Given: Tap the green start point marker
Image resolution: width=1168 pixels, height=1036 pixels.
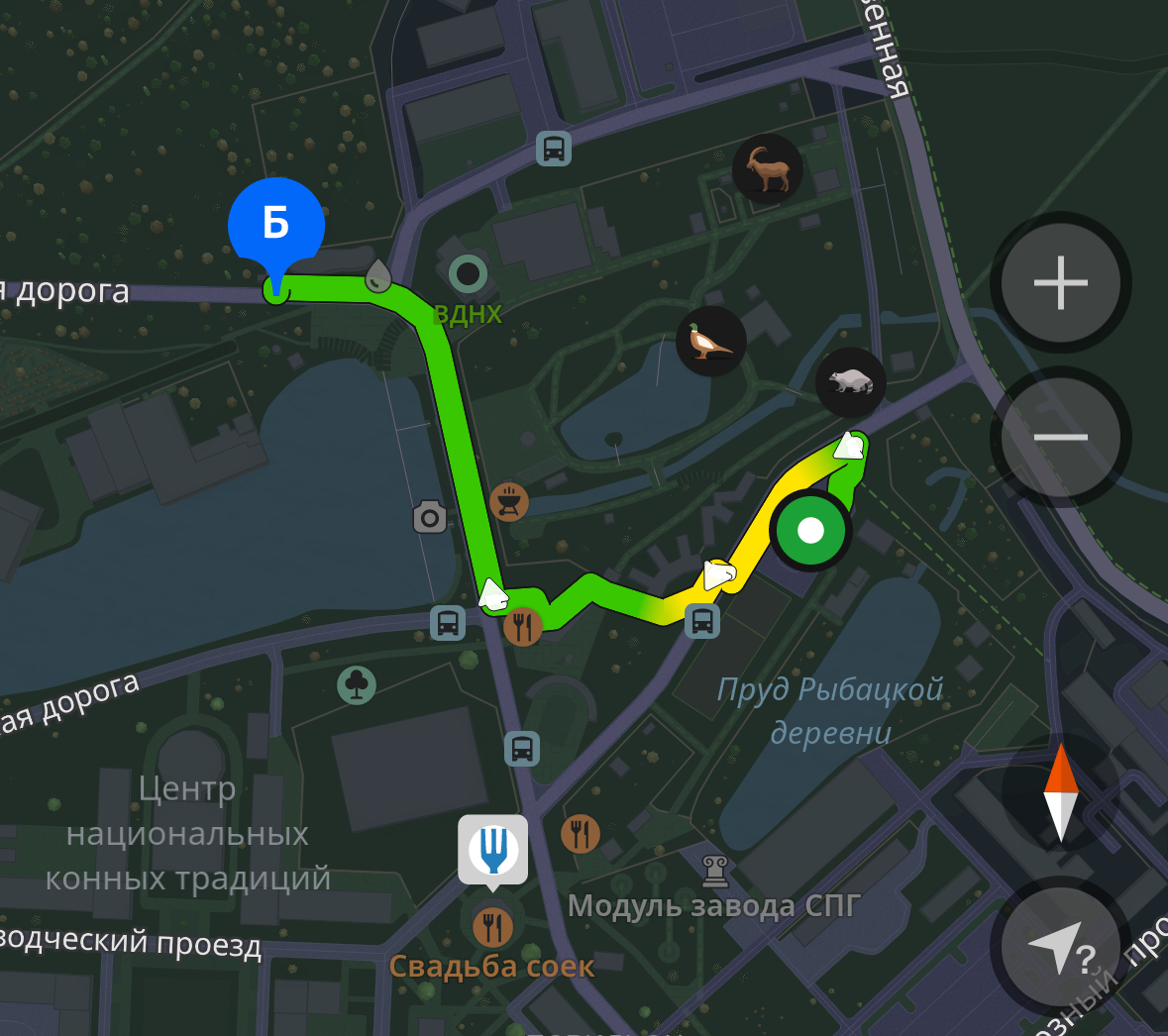Looking at the screenshot, I should (810, 531).
